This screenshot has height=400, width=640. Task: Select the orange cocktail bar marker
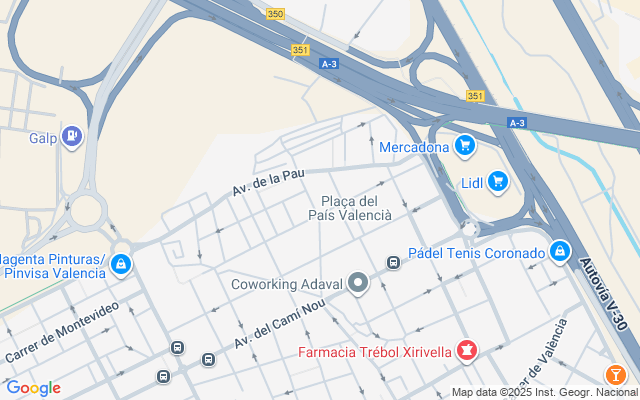tap(616, 375)
